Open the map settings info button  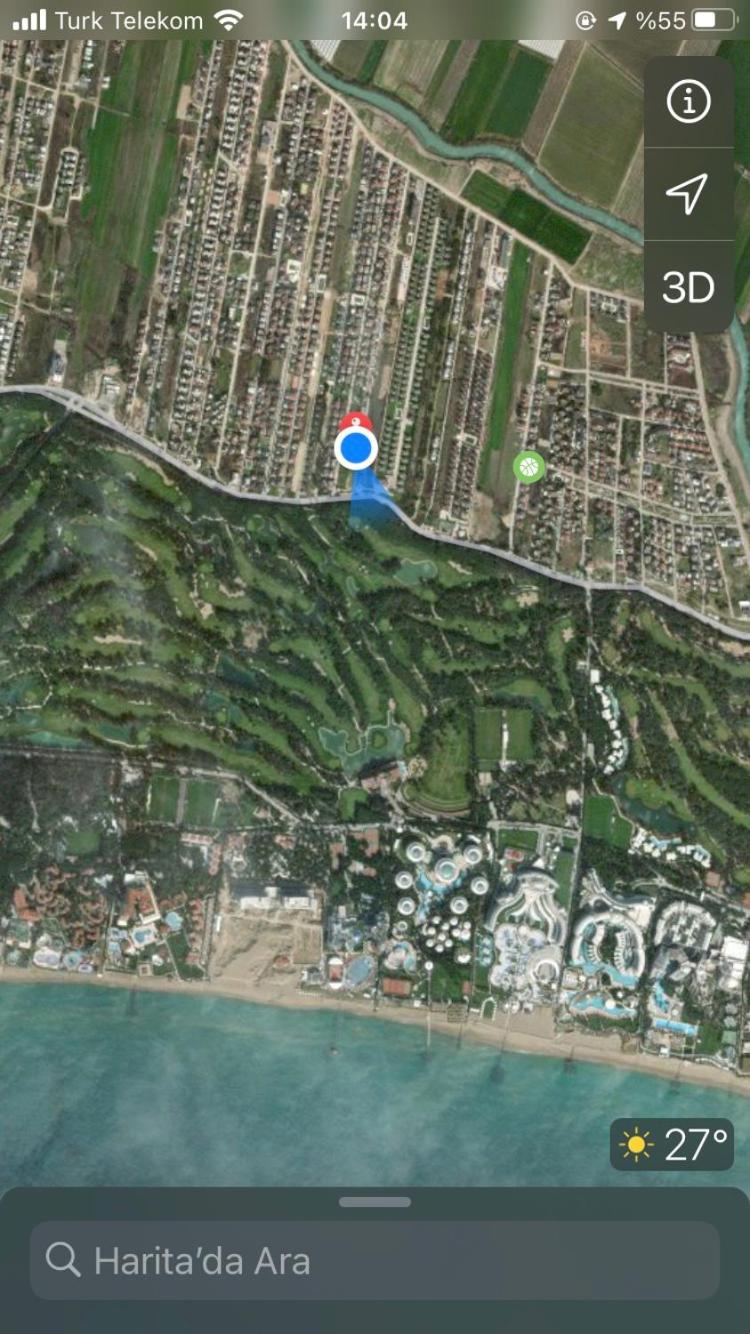[688, 102]
